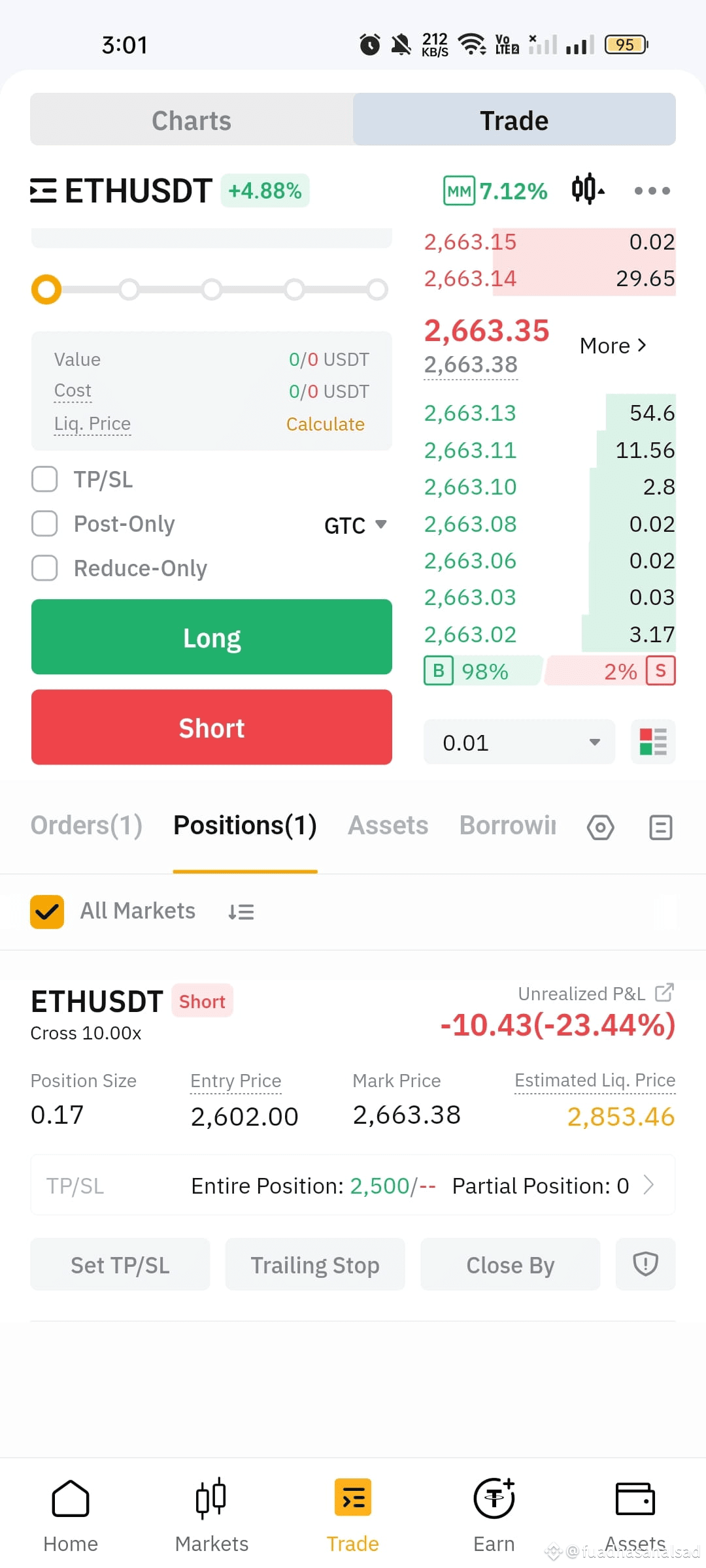Viewport: 706px width, 1568px height.
Task: Switch to the Charts tab
Action: pyautogui.click(x=192, y=120)
